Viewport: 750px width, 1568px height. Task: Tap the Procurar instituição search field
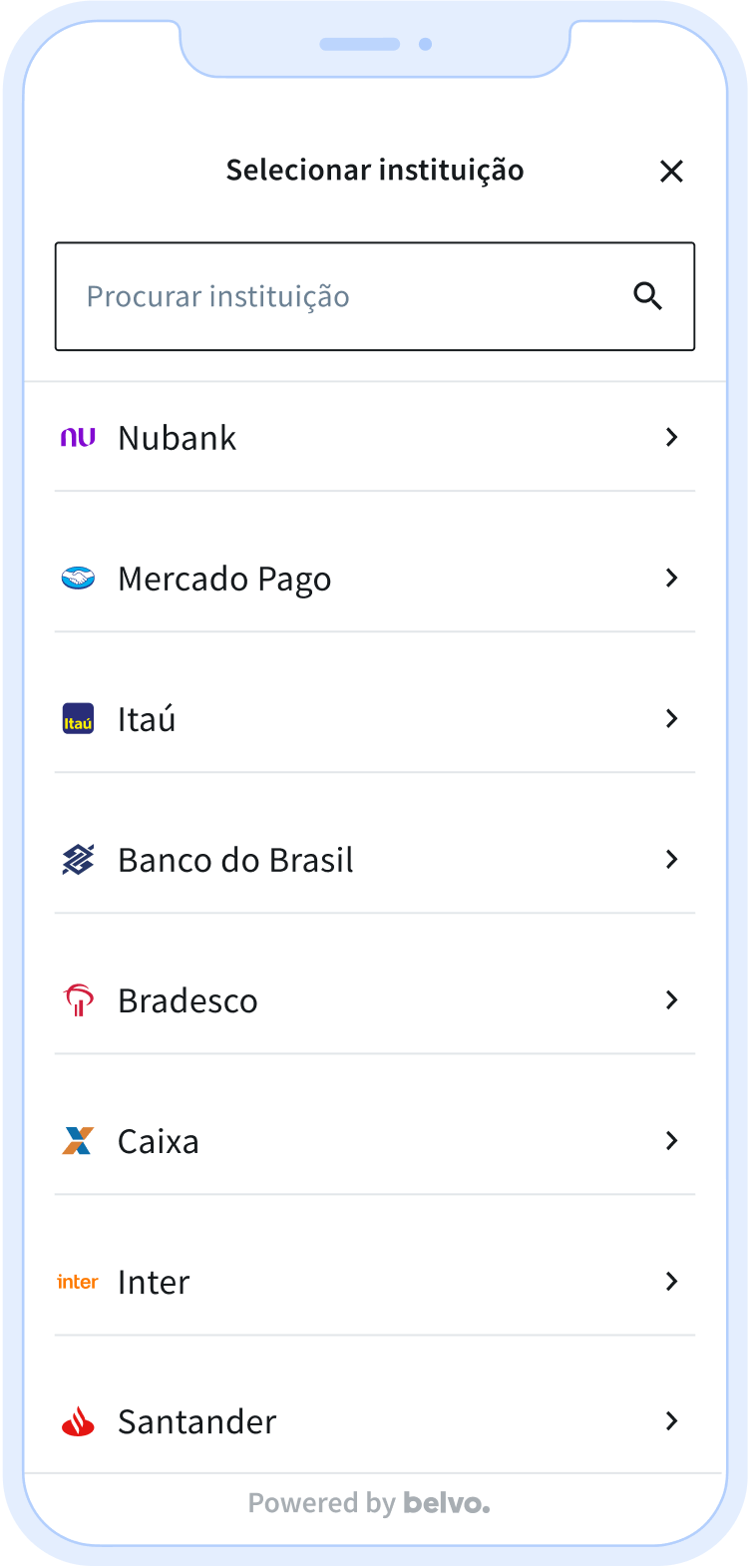point(375,296)
